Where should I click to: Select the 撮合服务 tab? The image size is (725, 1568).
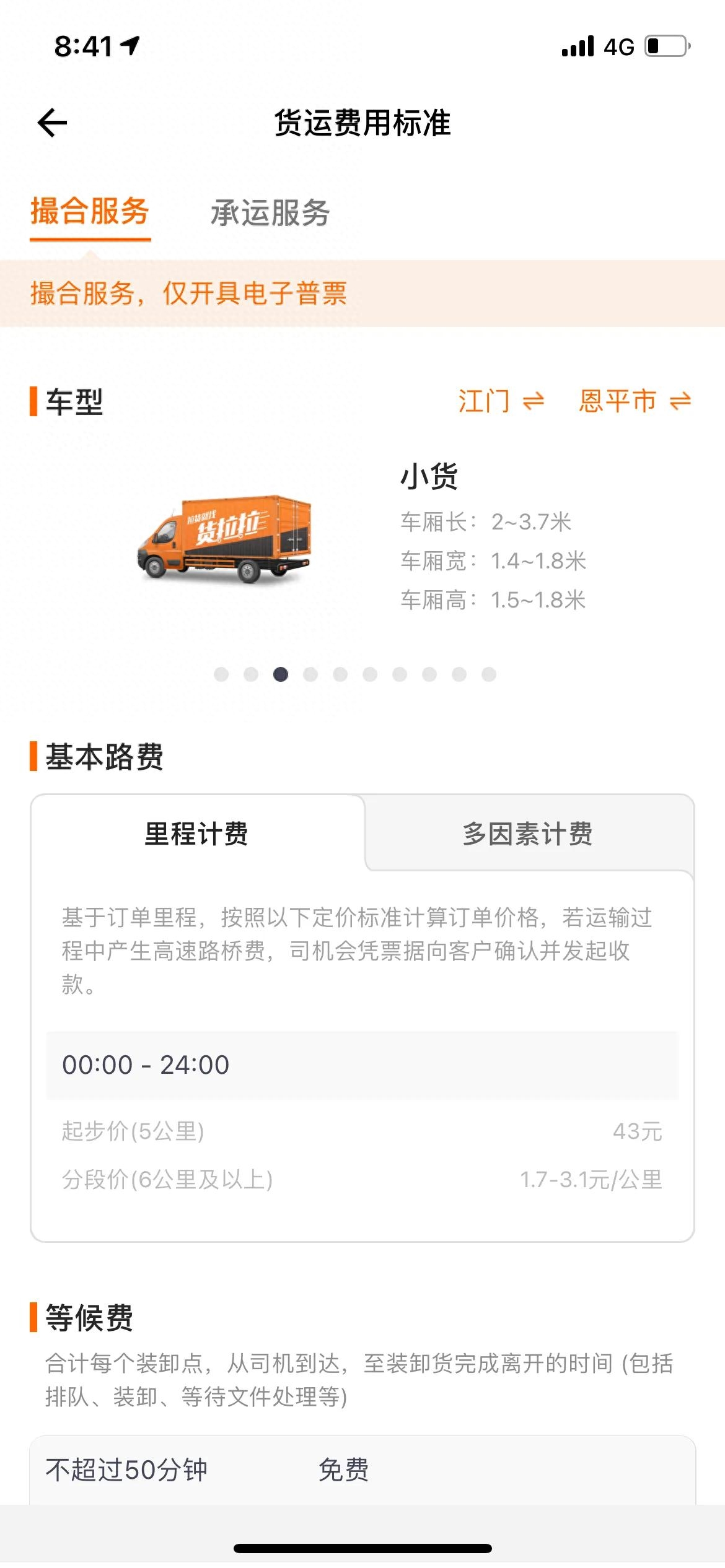coord(90,212)
